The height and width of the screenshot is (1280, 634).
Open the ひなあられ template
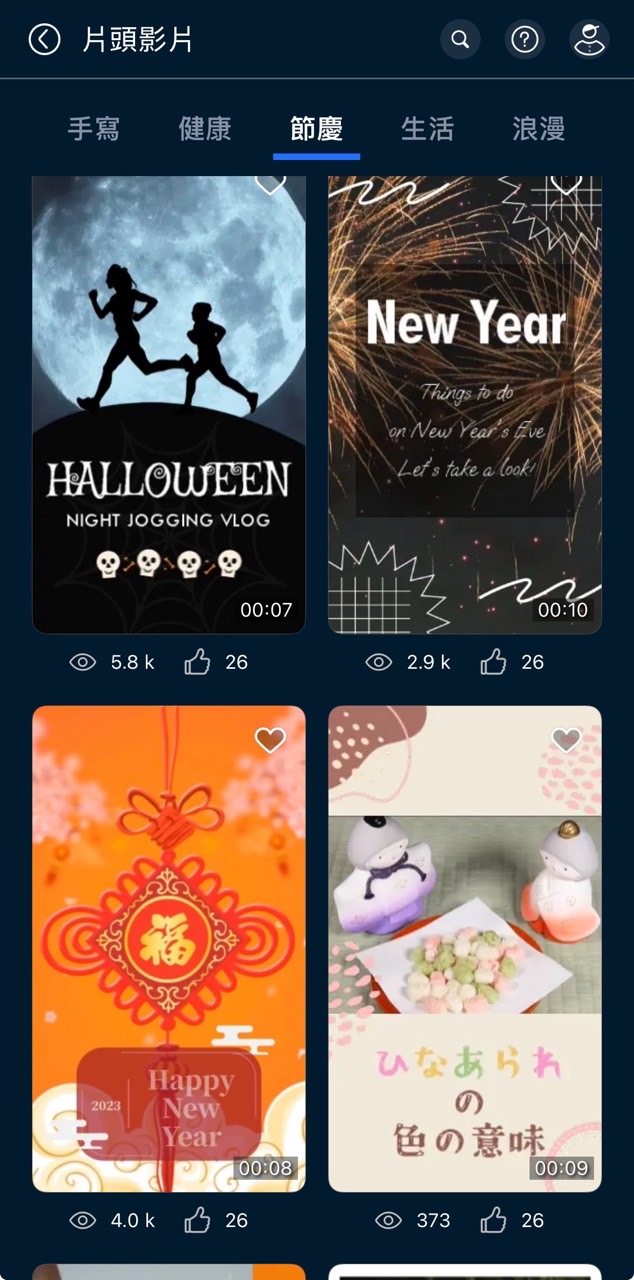click(465, 950)
